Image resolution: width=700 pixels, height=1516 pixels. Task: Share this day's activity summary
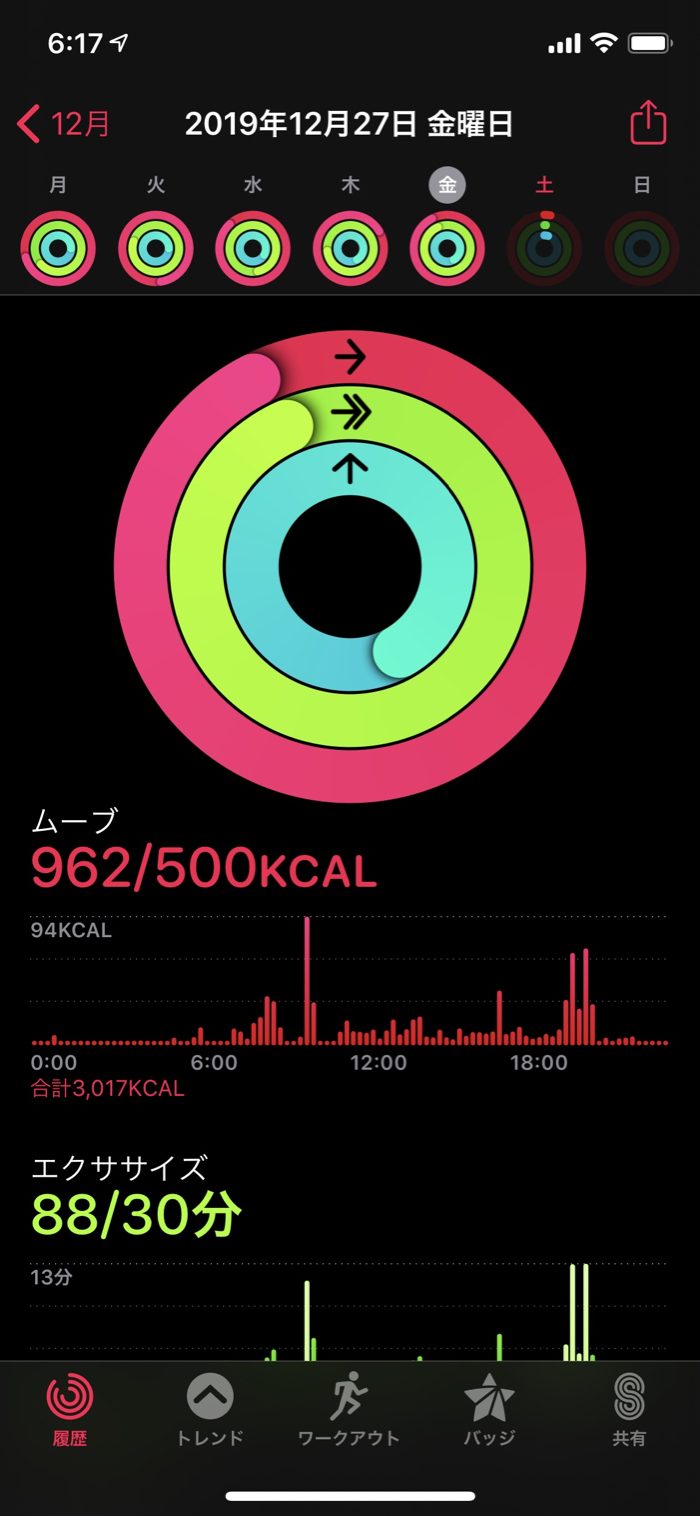click(x=647, y=124)
